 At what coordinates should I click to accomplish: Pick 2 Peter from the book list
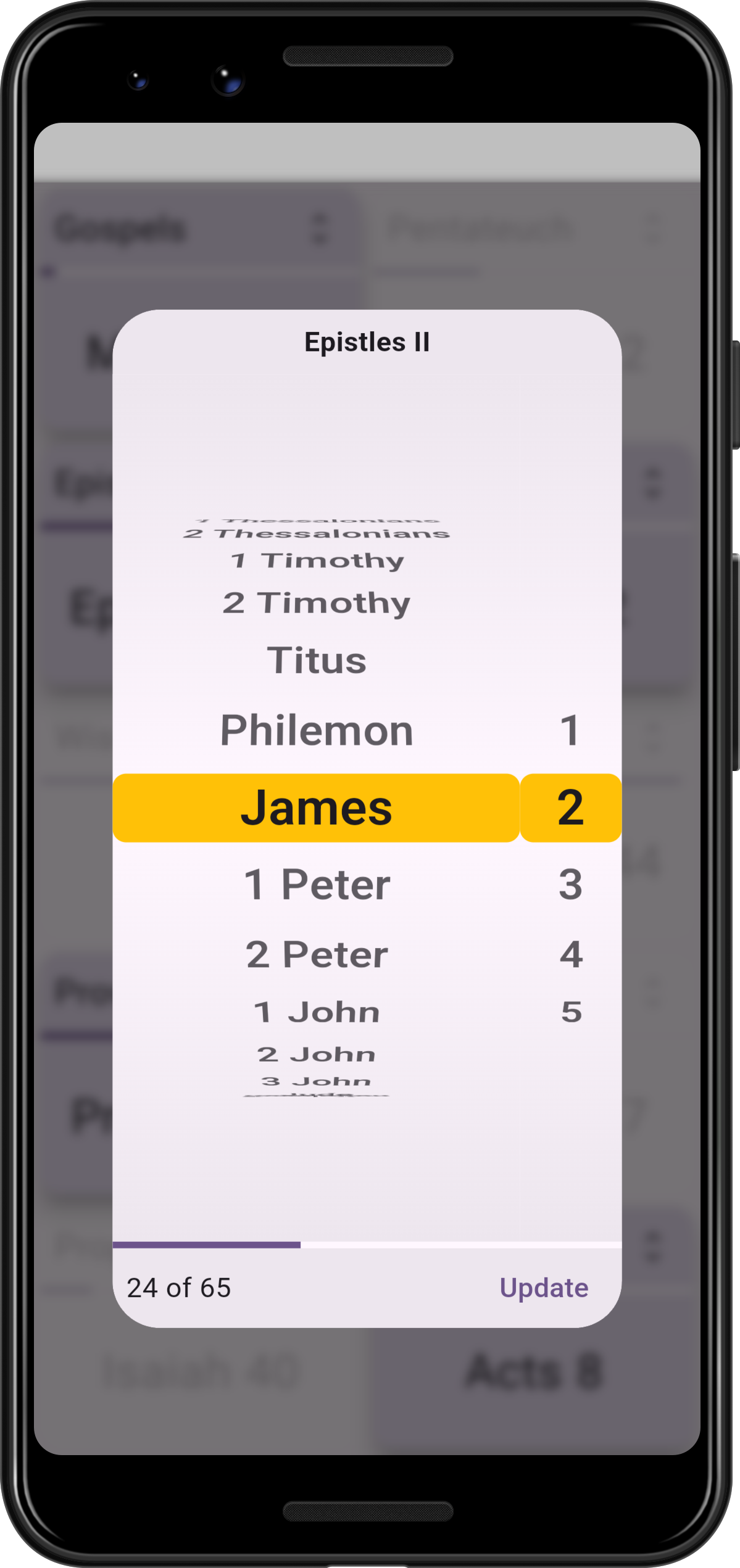pos(317,955)
